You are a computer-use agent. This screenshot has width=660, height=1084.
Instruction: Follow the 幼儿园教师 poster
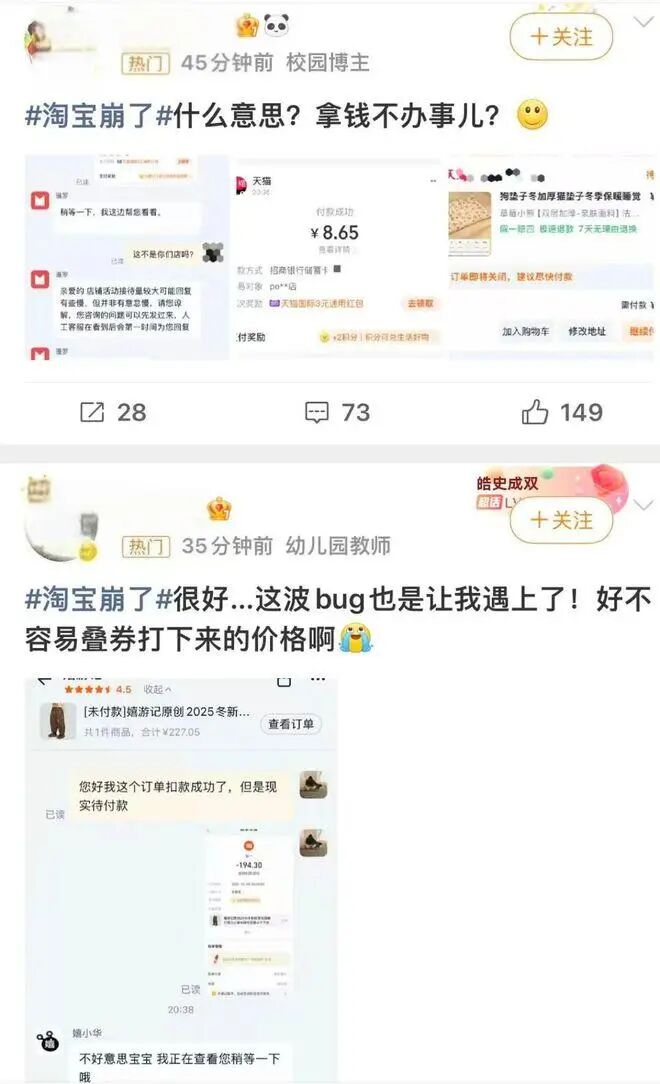pyautogui.click(x=560, y=520)
